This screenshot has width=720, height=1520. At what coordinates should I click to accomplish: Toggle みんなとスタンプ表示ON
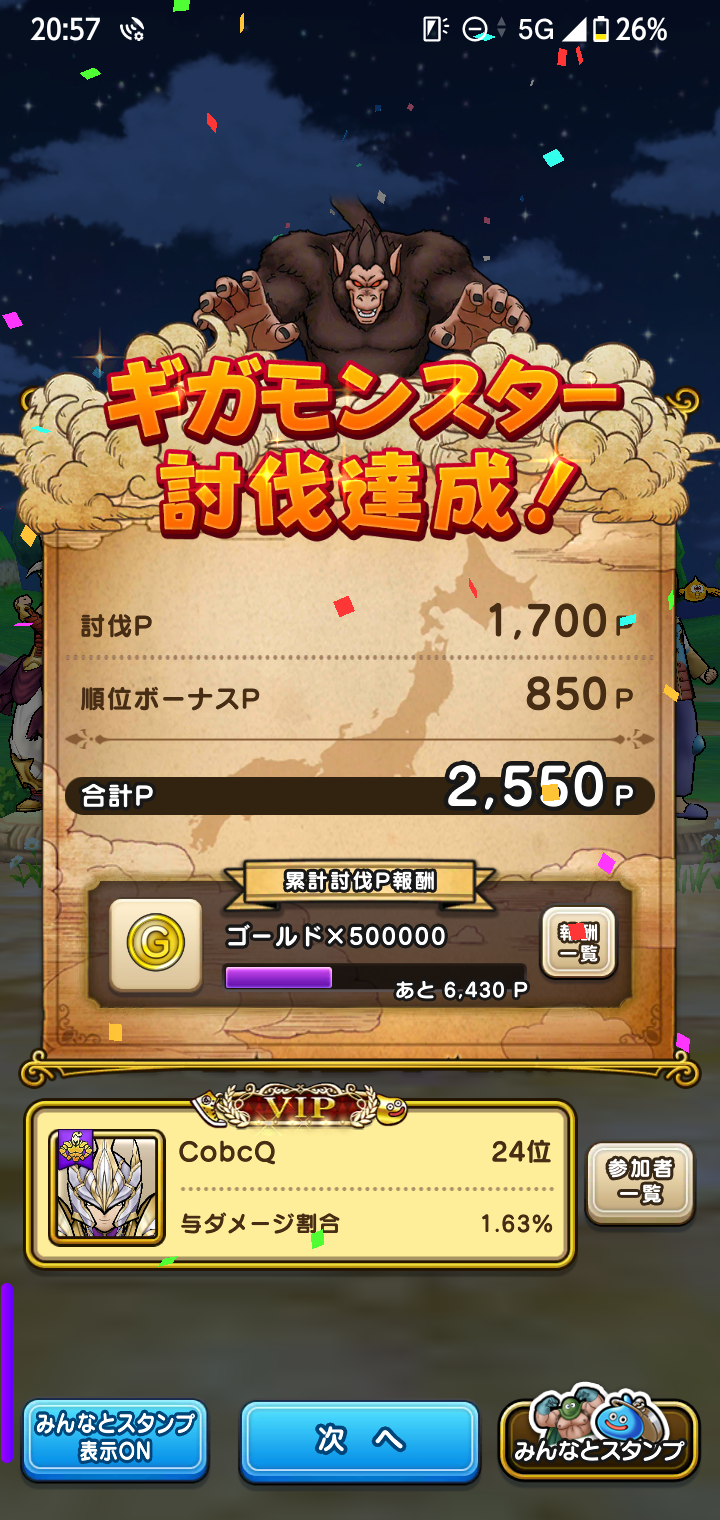pyautogui.click(x=115, y=1439)
